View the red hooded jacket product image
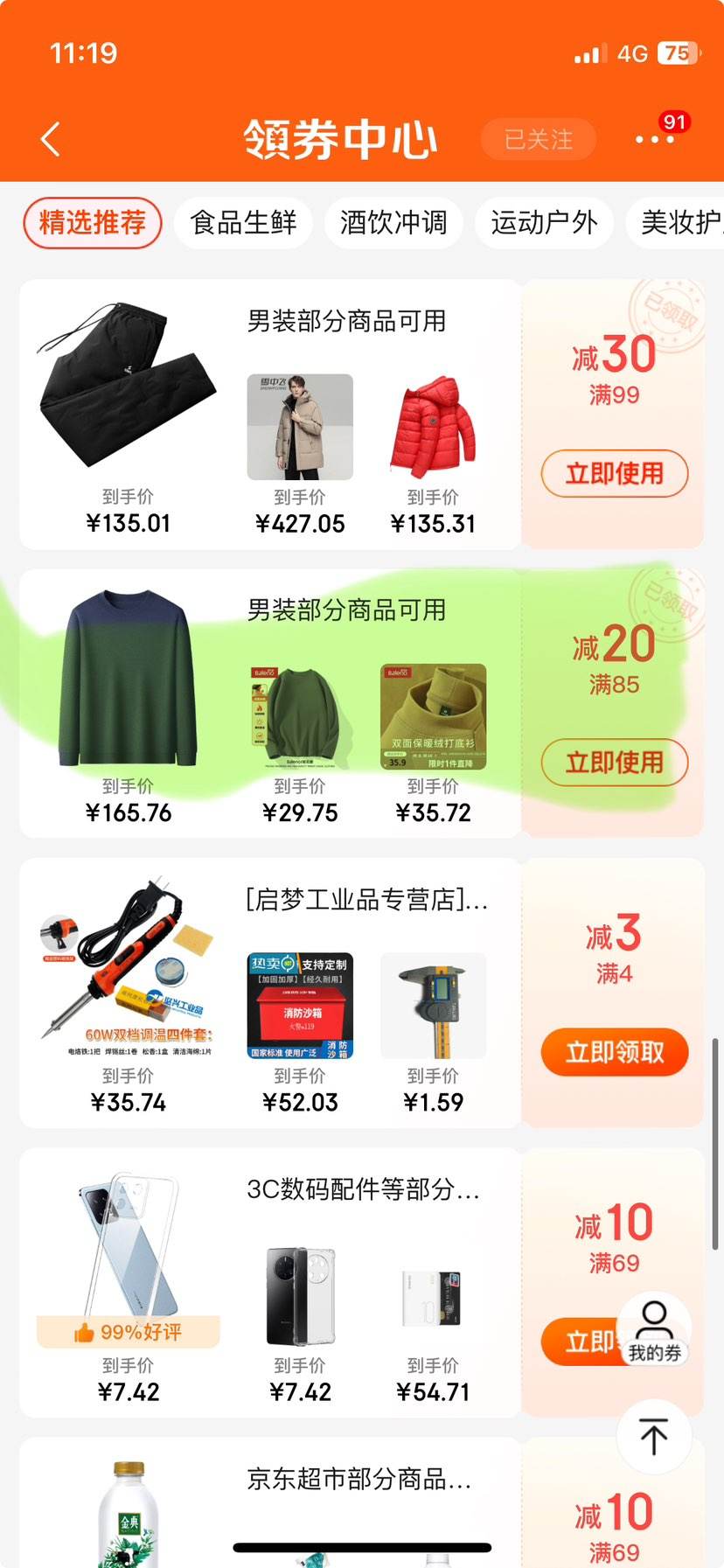 434,426
